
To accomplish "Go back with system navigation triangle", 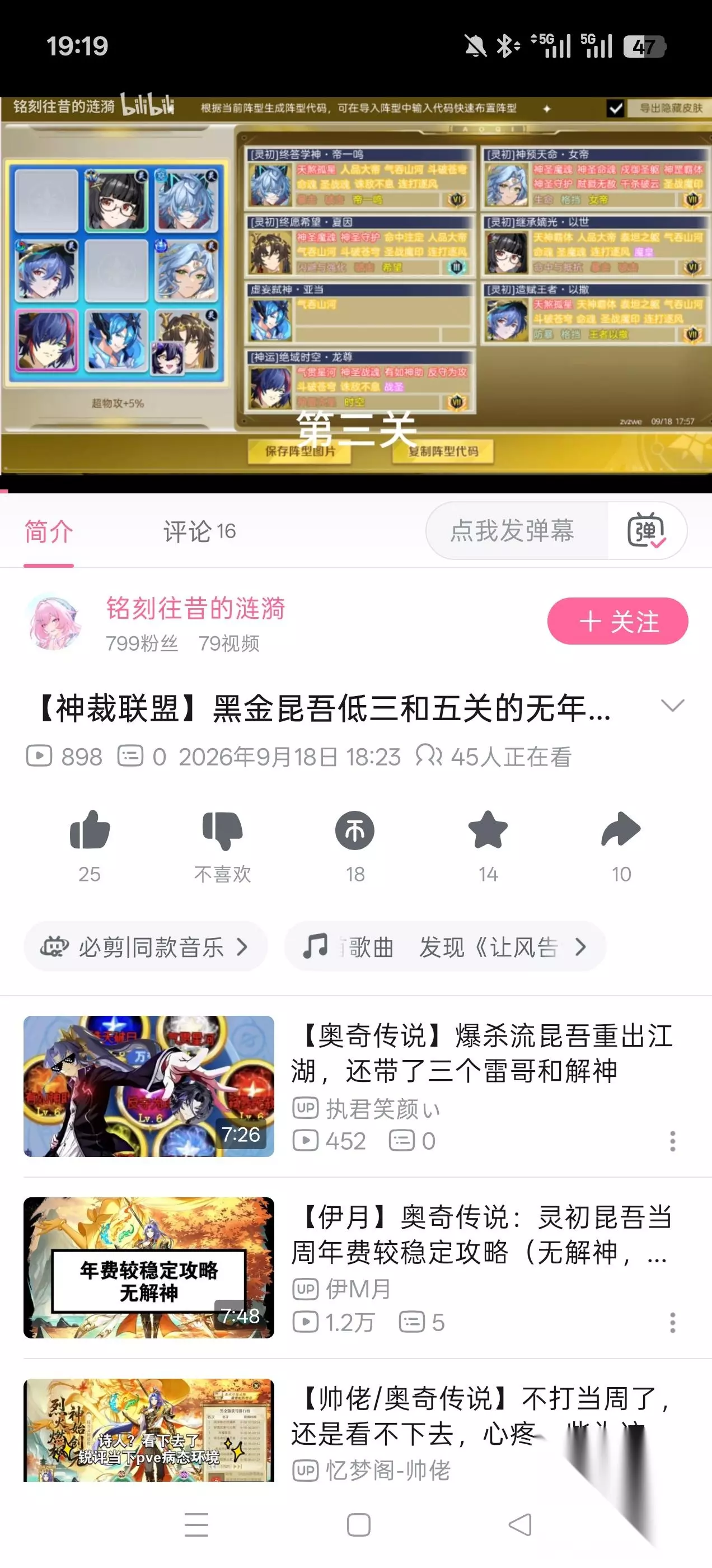I will coord(519,1525).
